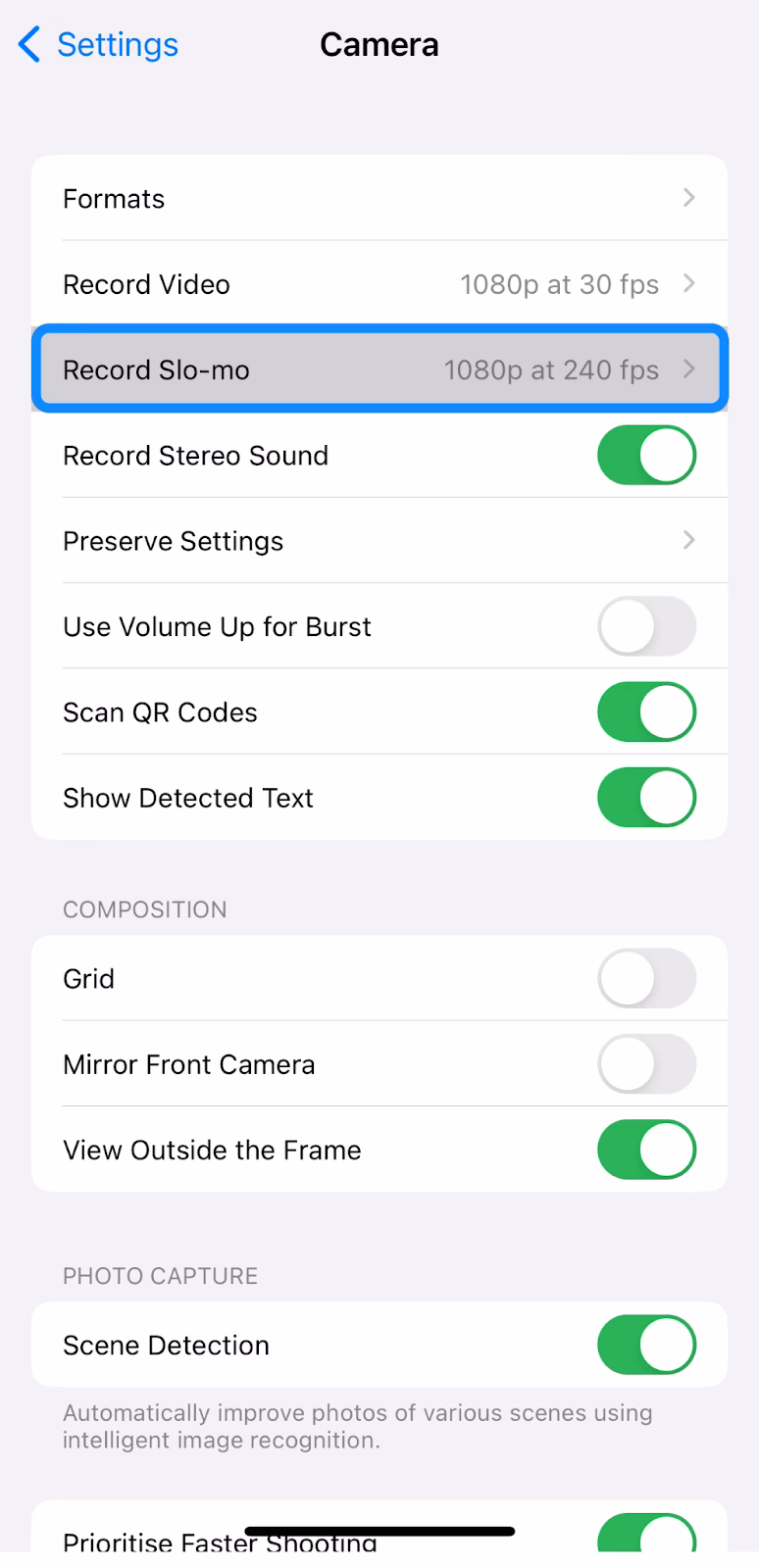Turn off Scene Detection
The width and height of the screenshot is (759, 1568).
(x=646, y=1345)
